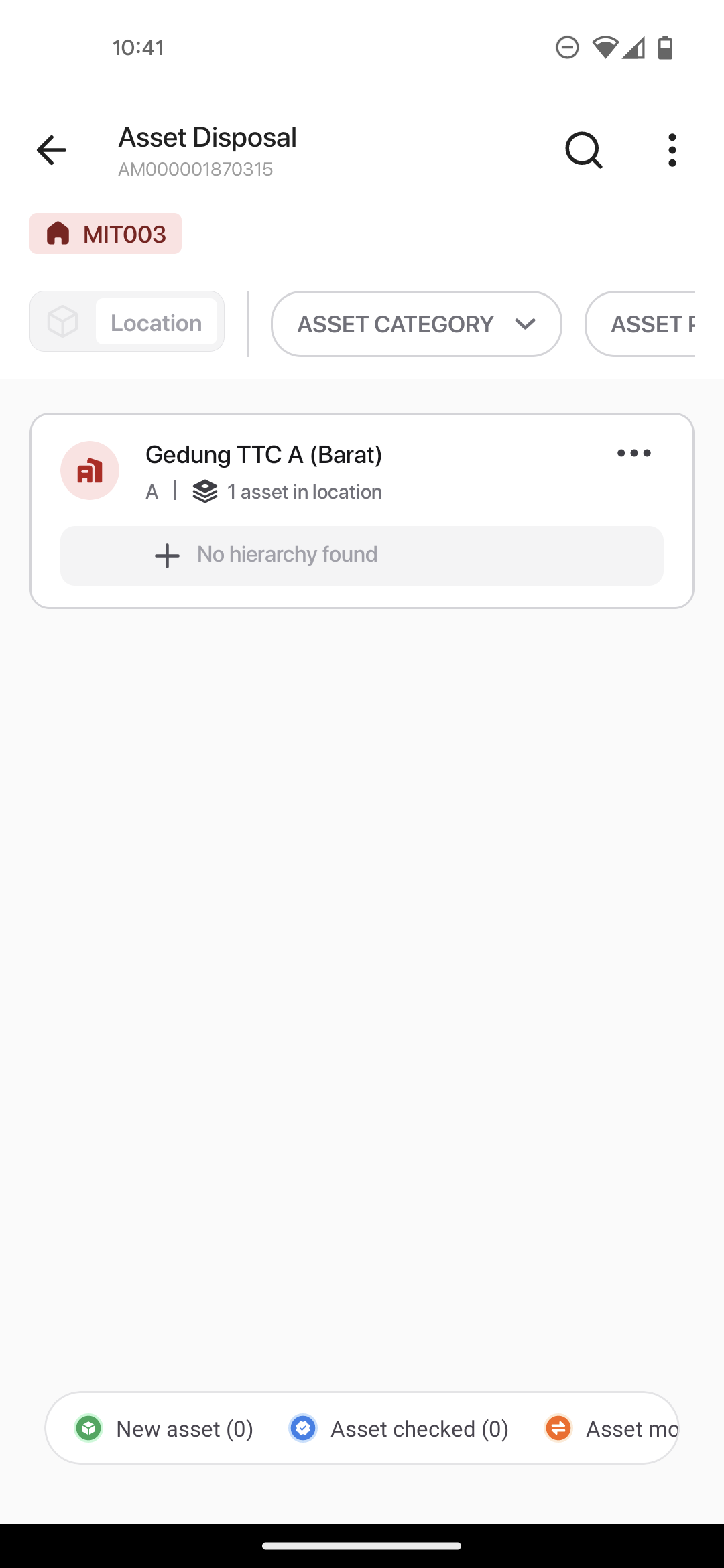
Task: Filter by Asset checked (0)
Action: click(x=400, y=1429)
